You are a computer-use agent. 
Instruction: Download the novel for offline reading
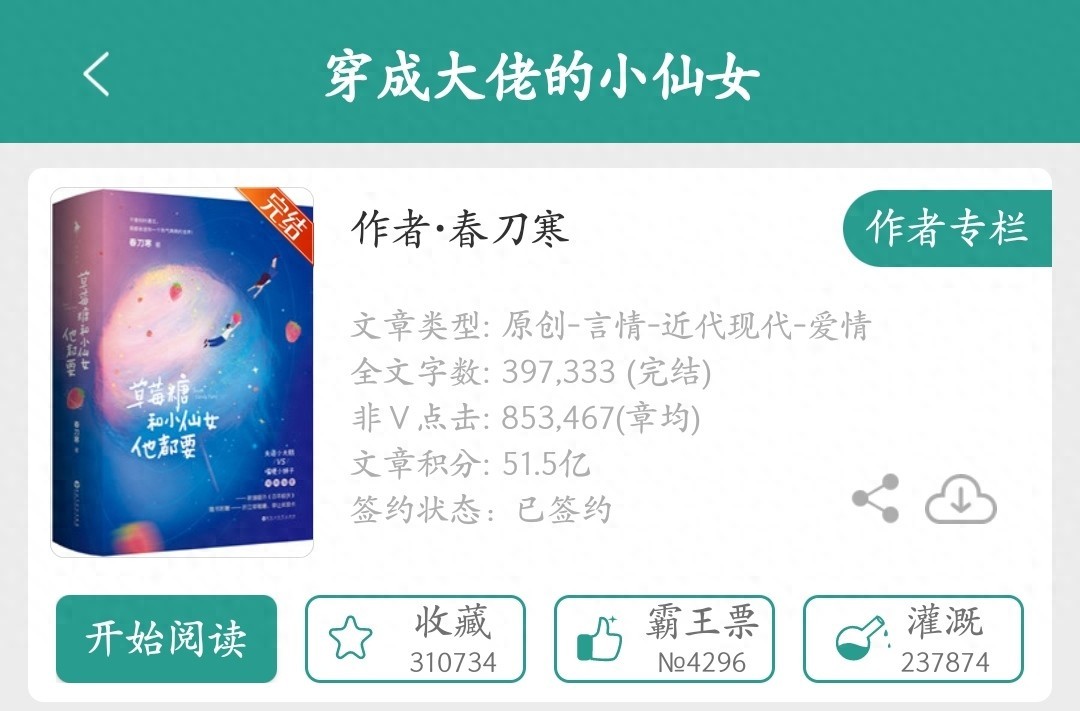point(960,498)
